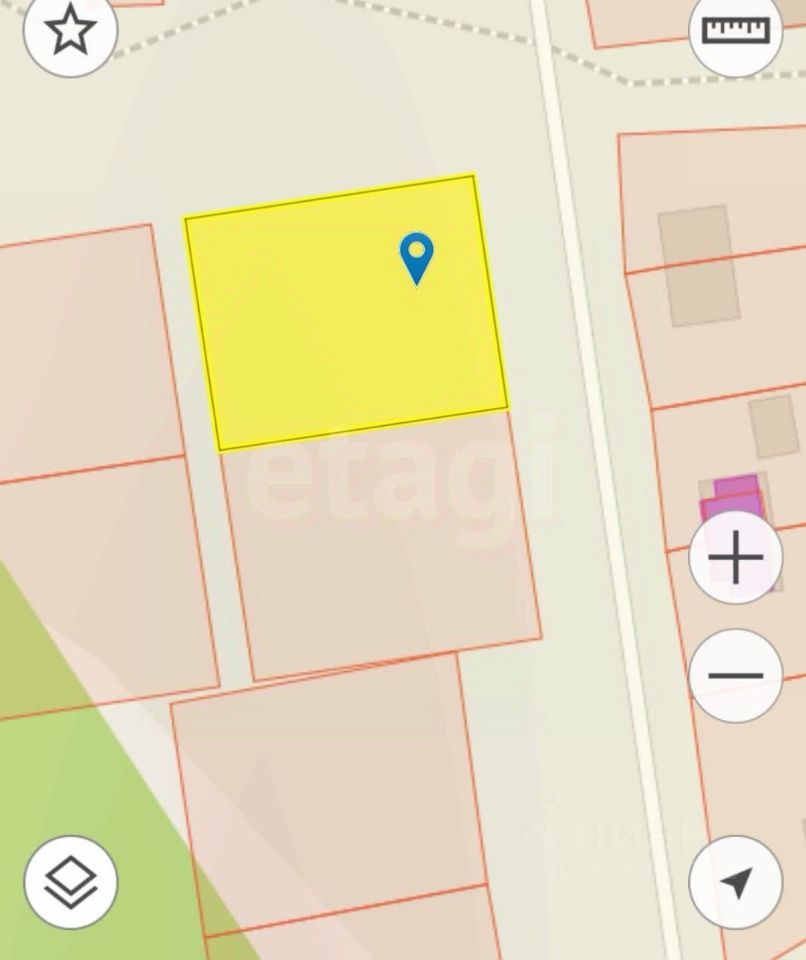Activate the ruler measuring tool

(x=736, y=31)
